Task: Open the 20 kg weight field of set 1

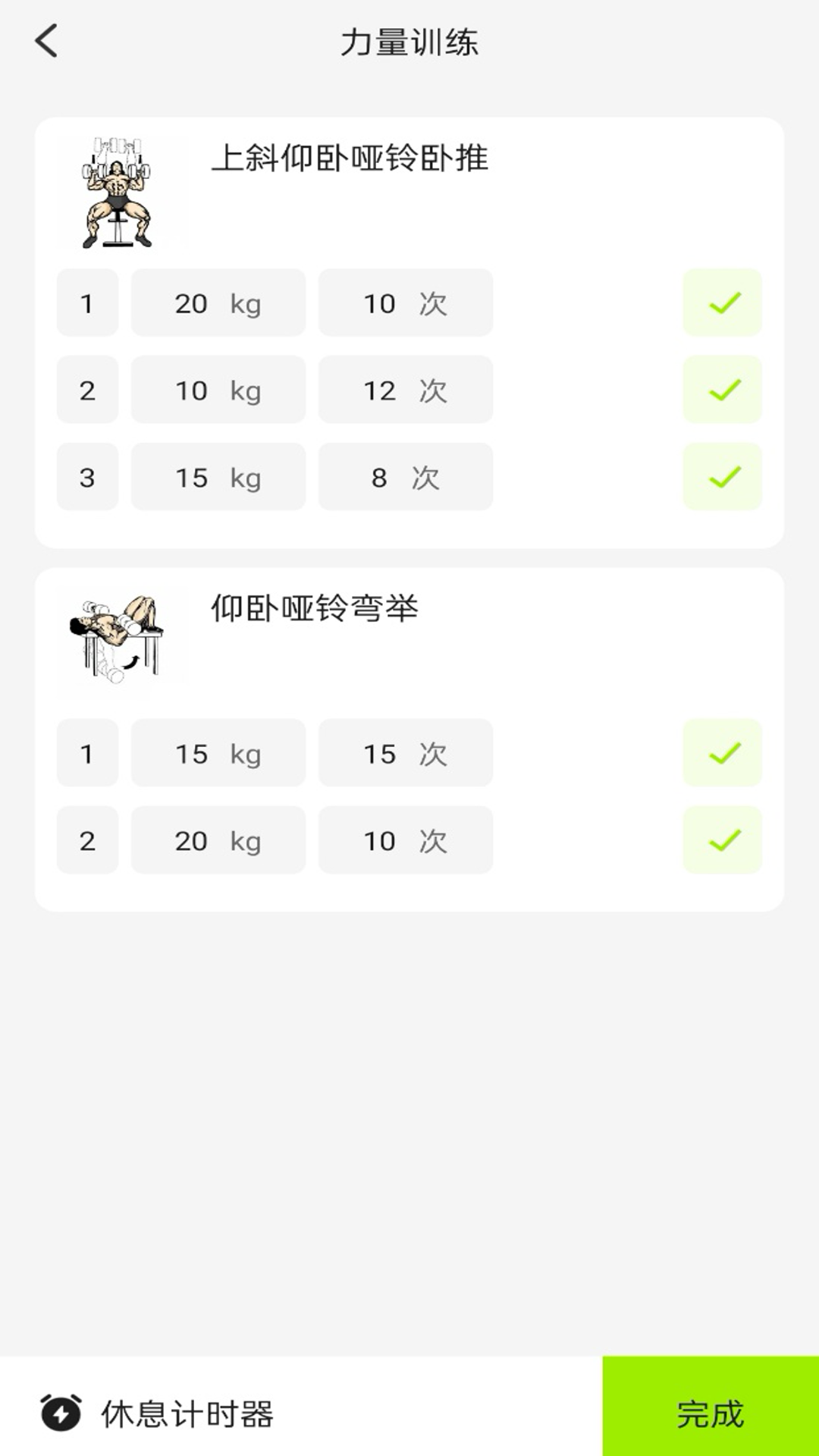Action: click(218, 303)
